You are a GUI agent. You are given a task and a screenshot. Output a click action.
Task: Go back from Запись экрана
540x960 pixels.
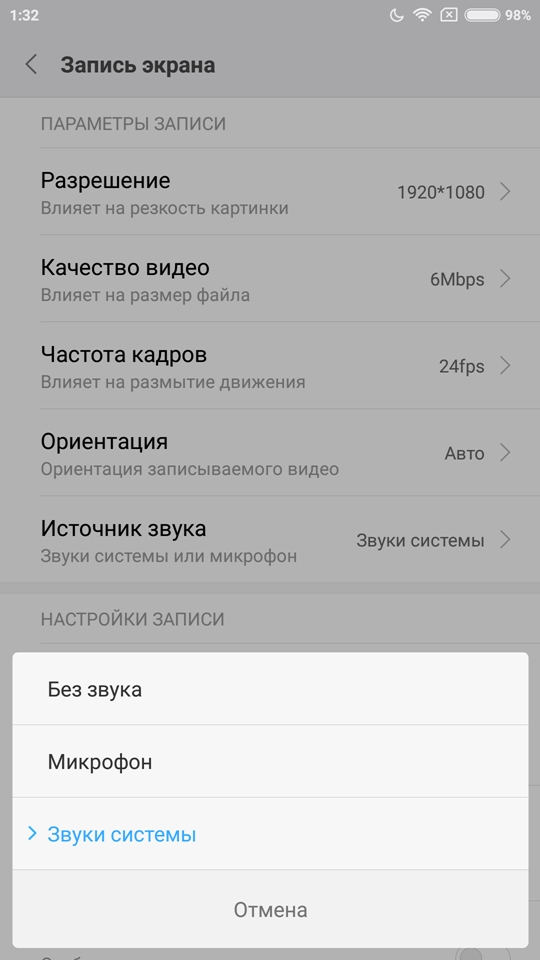pos(31,65)
